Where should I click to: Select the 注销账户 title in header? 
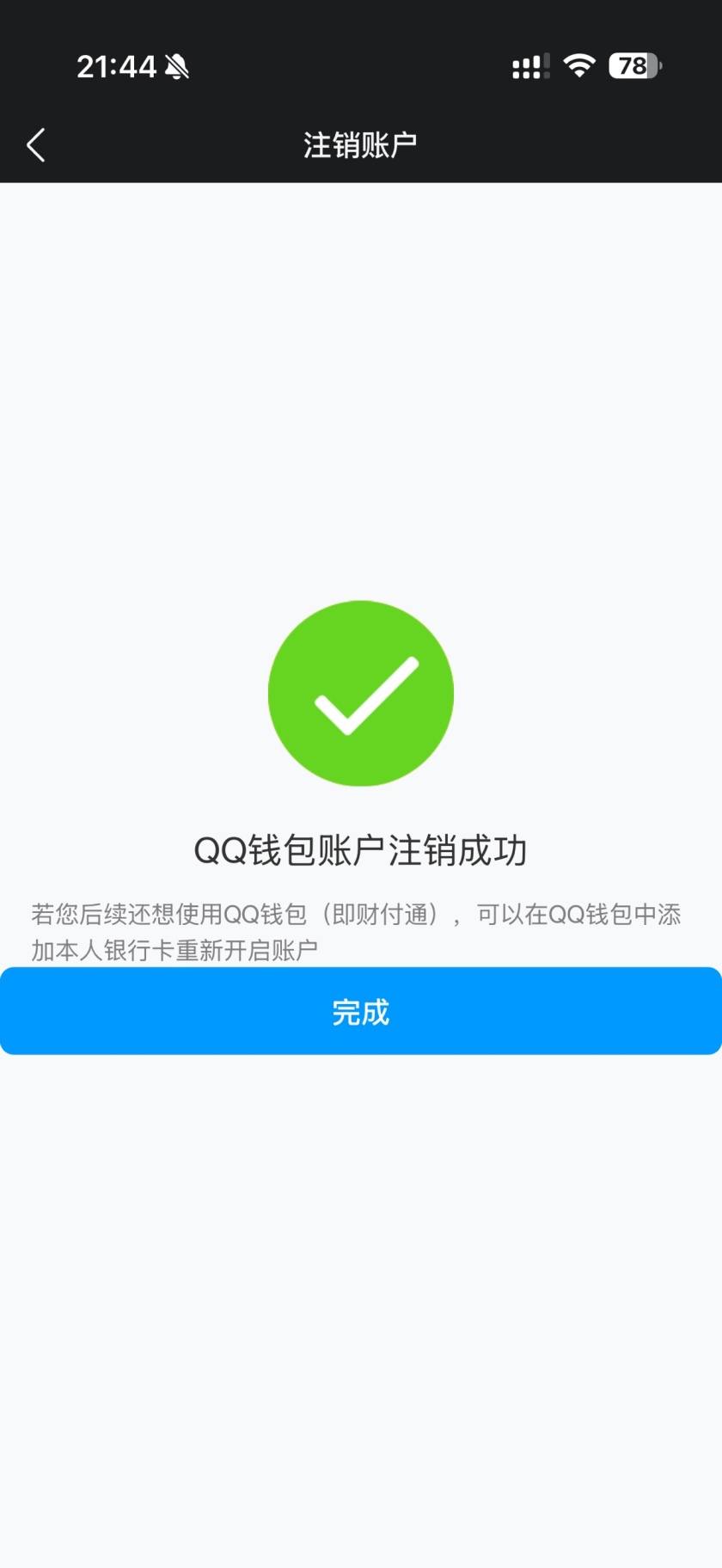tap(360, 144)
